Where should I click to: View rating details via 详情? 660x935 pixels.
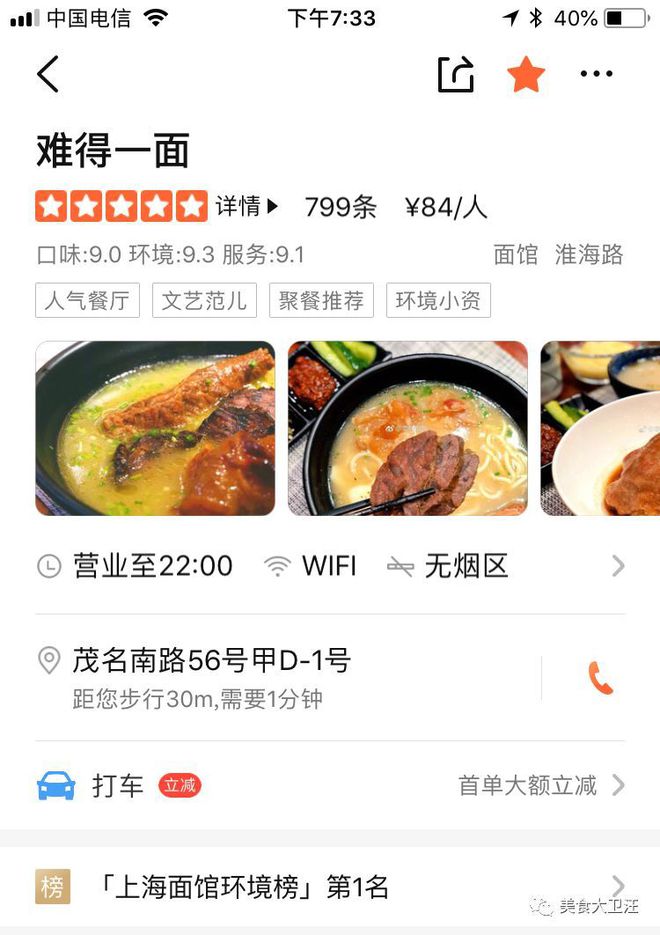[x=247, y=207]
